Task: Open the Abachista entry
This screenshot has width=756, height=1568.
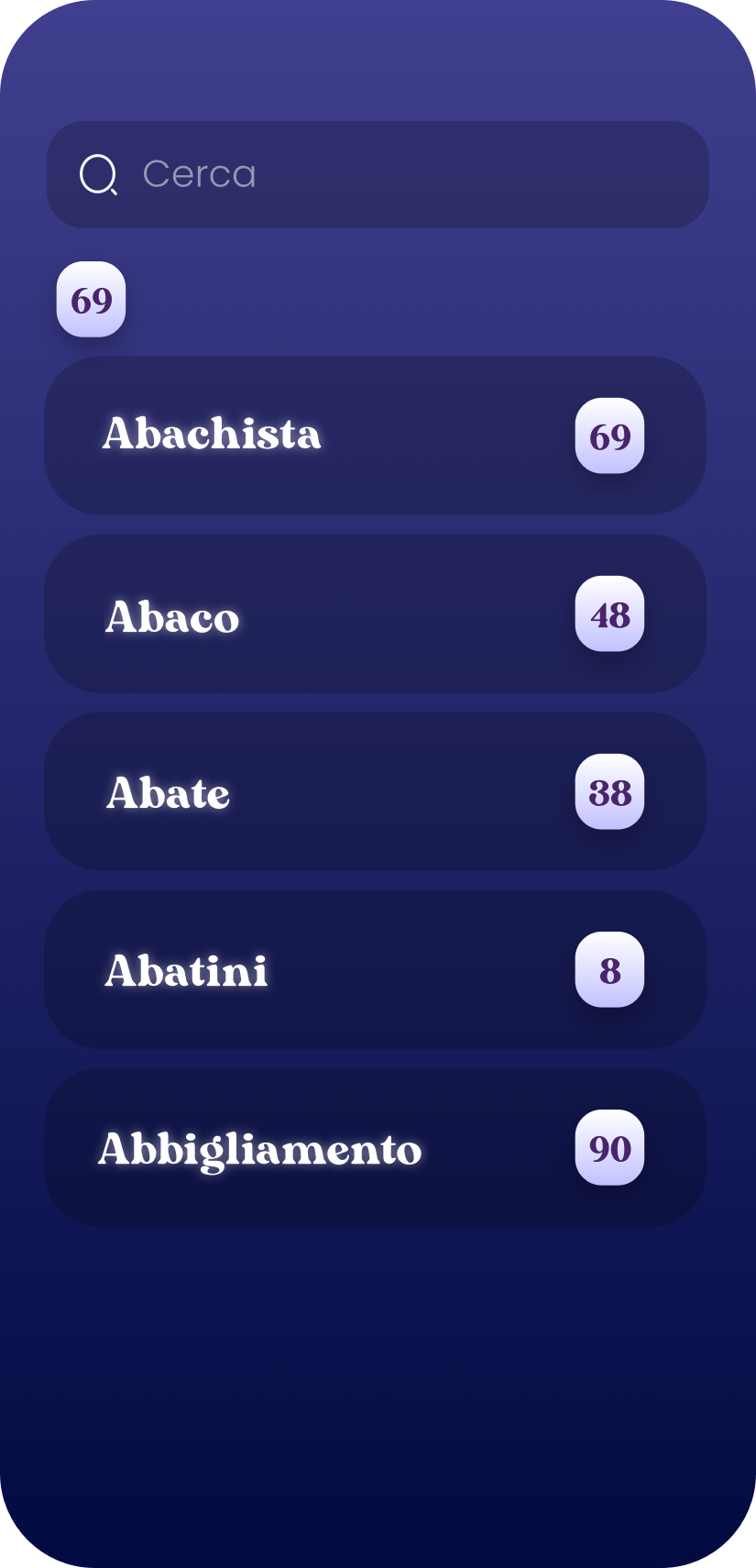Action: pos(375,435)
